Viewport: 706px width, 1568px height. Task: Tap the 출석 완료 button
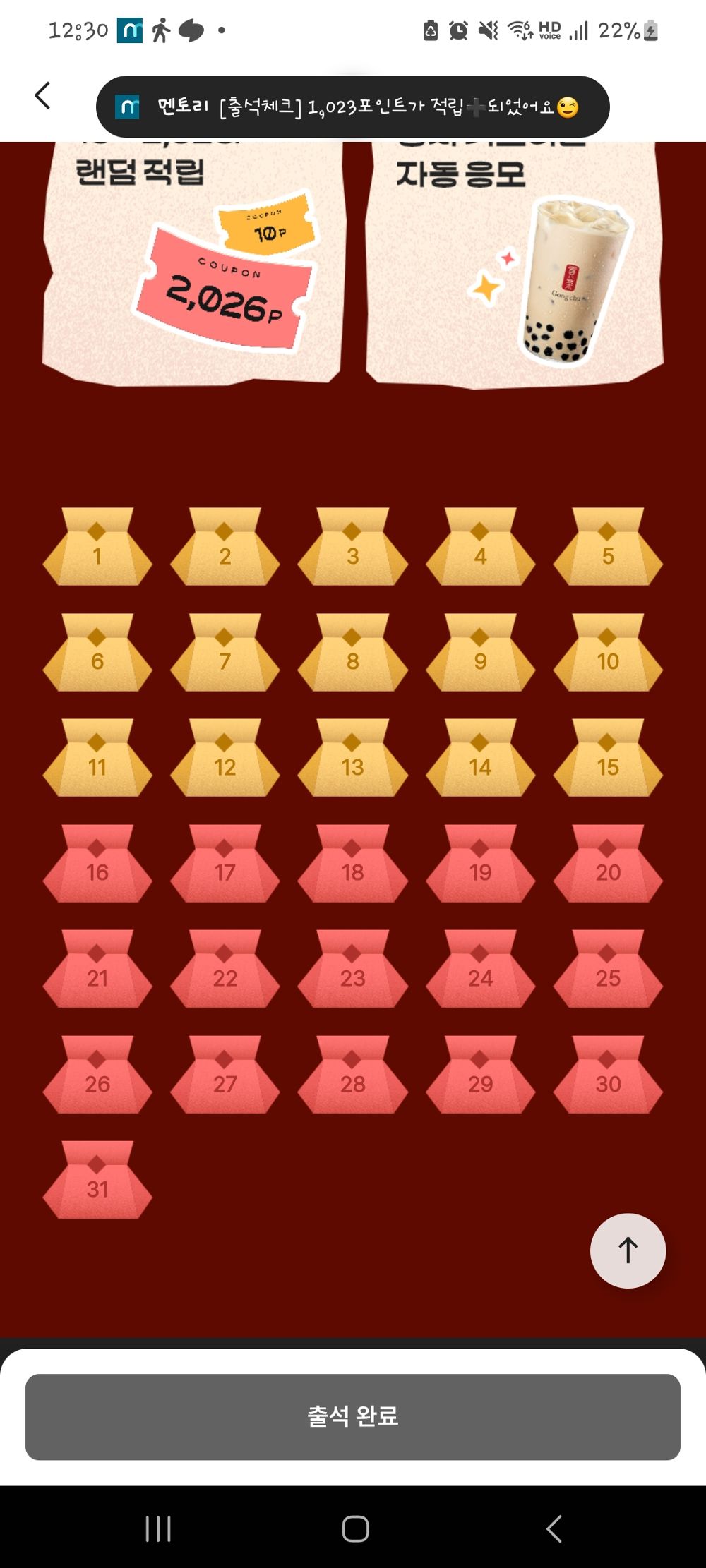pos(352,1416)
